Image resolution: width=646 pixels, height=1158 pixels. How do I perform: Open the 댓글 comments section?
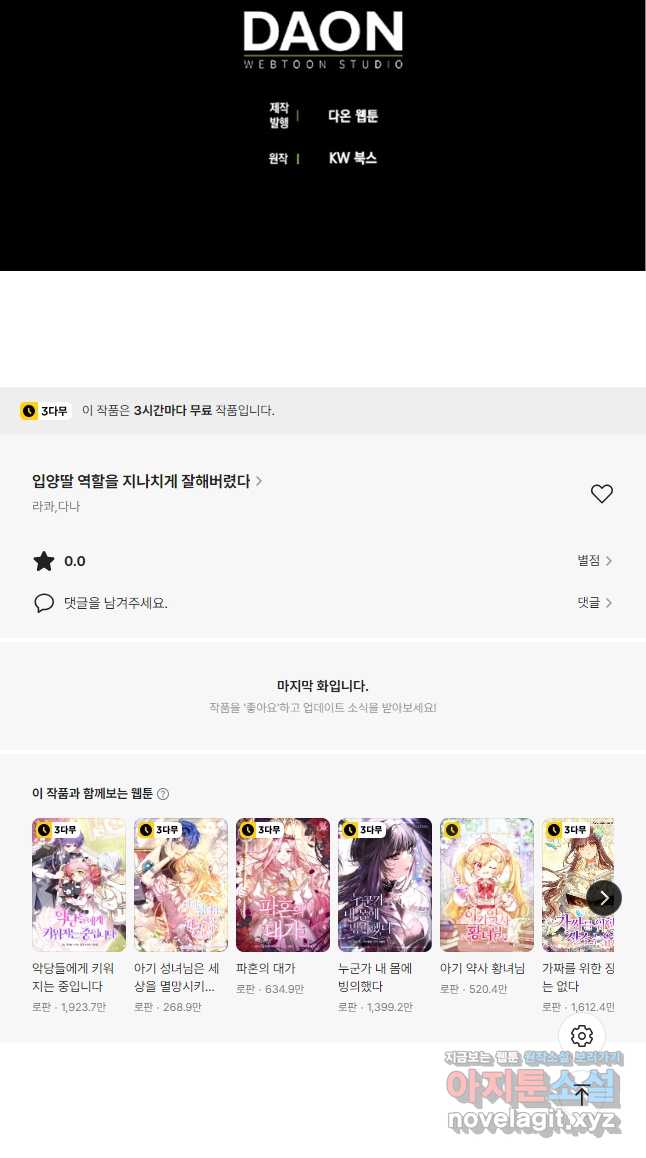coord(594,603)
